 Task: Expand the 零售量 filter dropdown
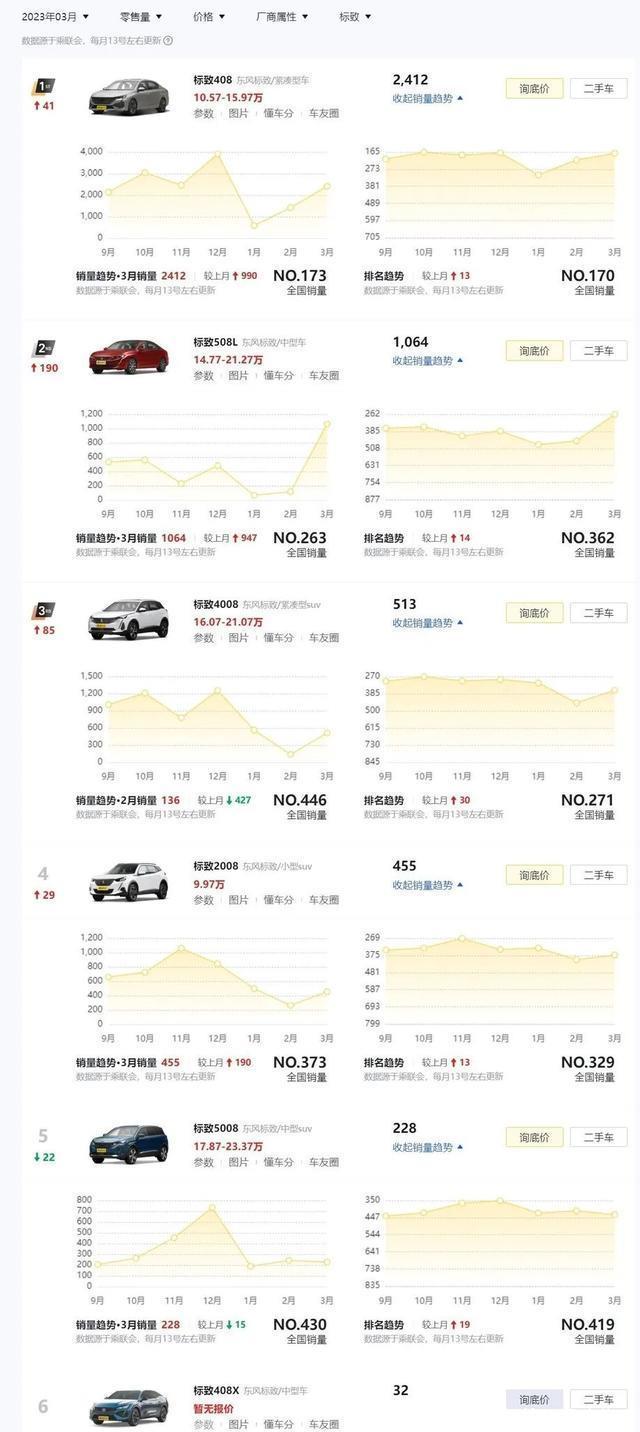140,17
